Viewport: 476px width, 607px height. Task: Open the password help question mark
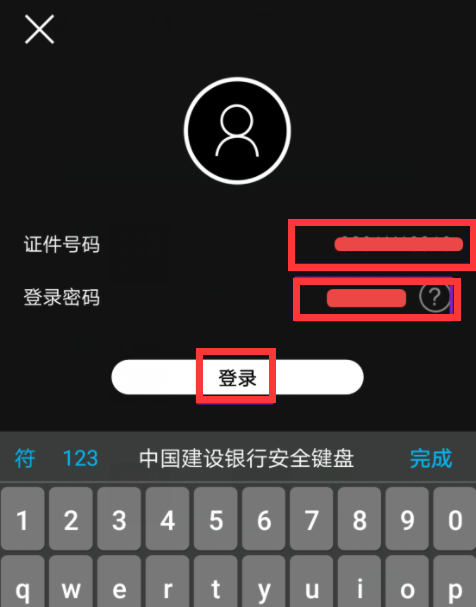tap(435, 297)
